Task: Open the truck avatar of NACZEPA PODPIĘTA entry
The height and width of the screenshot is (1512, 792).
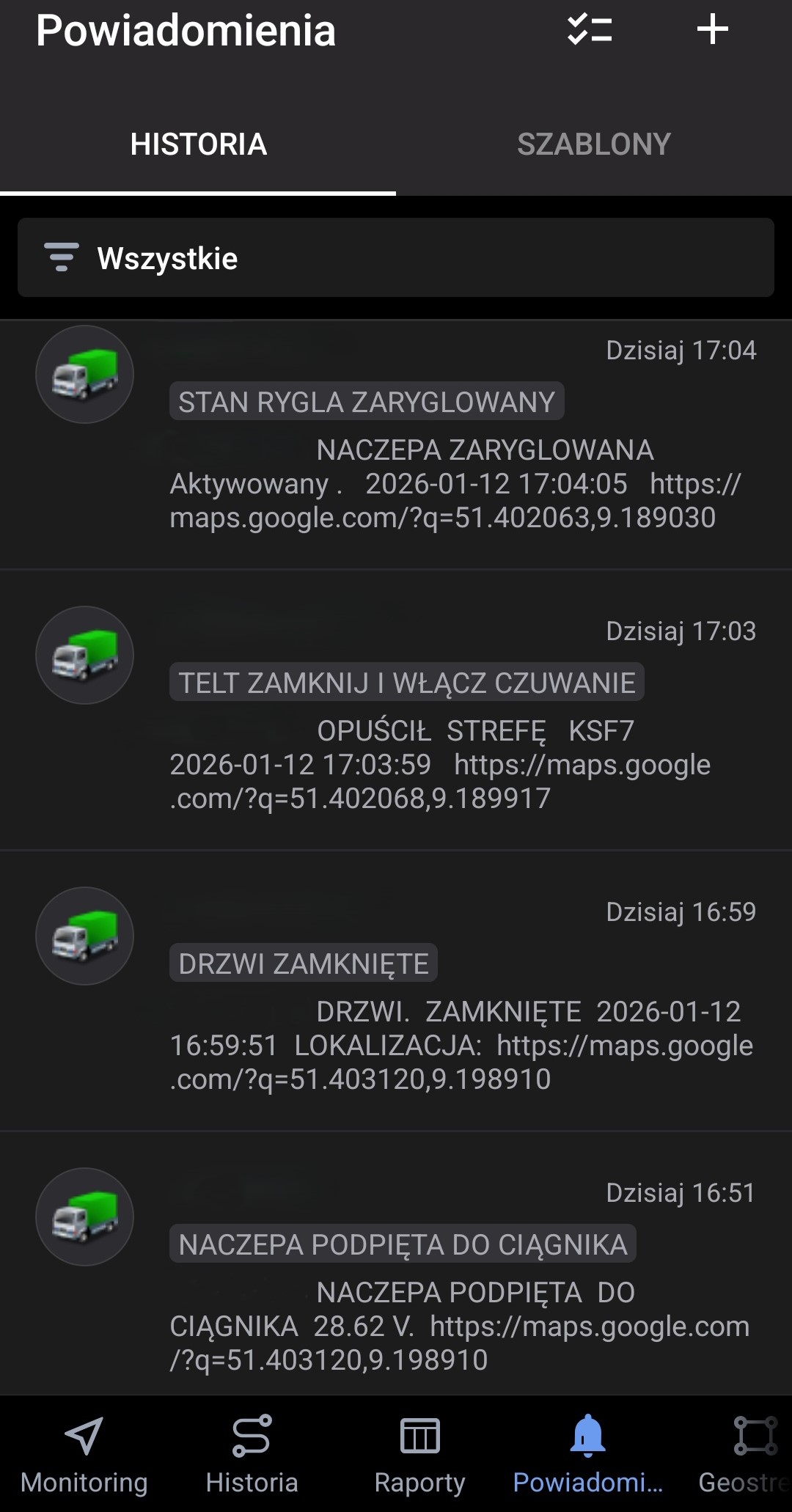Action: pyautogui.click(x=84, y=1216)
